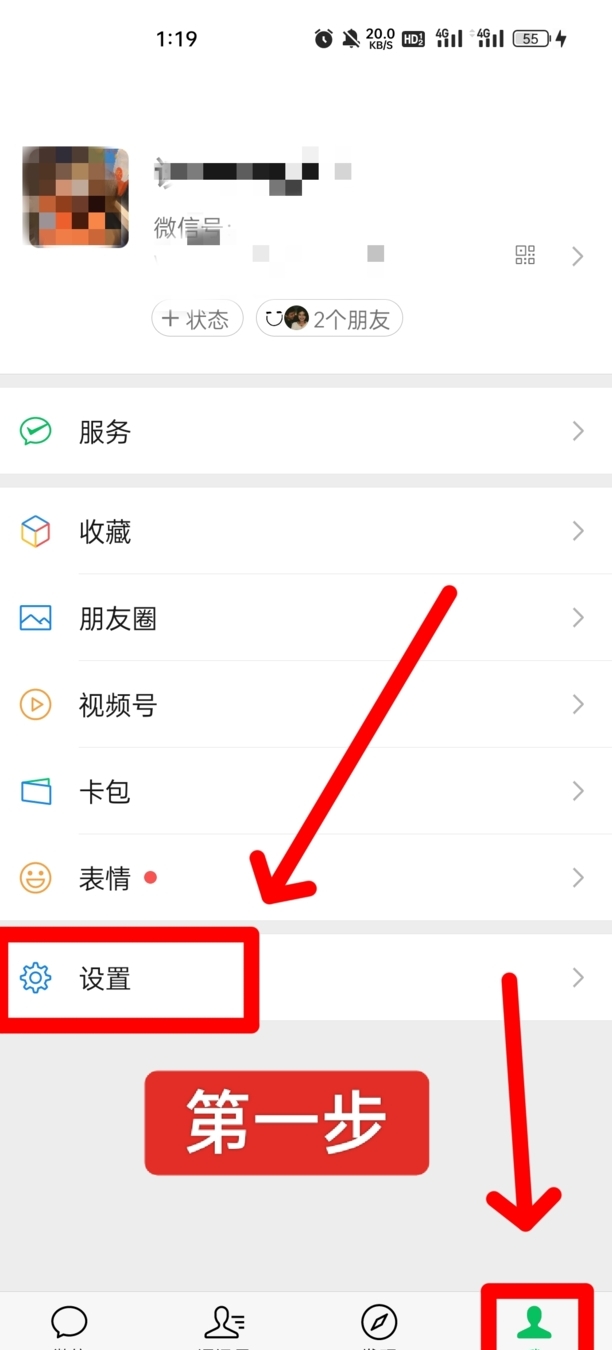Show my QR code icon
The height and width of the screenshot is (1350, 612).
[525, 256]
